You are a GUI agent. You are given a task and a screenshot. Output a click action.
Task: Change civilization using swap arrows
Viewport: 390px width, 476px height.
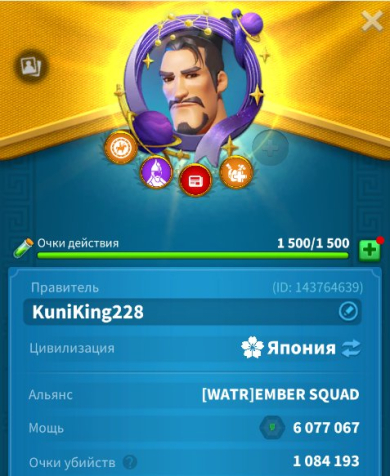pos(351,348)
